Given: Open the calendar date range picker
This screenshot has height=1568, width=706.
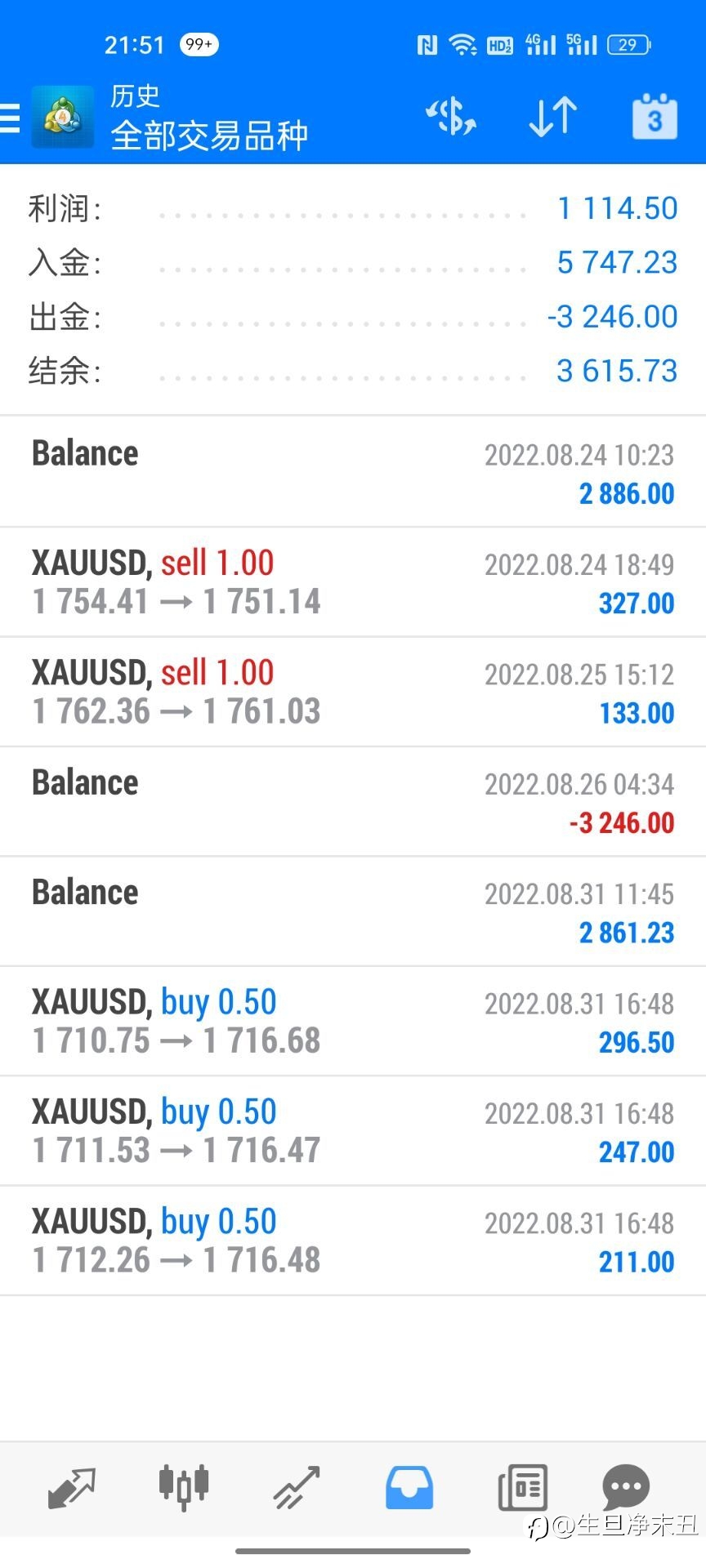Looking at the screenshot, I should (x=655, y=117).
